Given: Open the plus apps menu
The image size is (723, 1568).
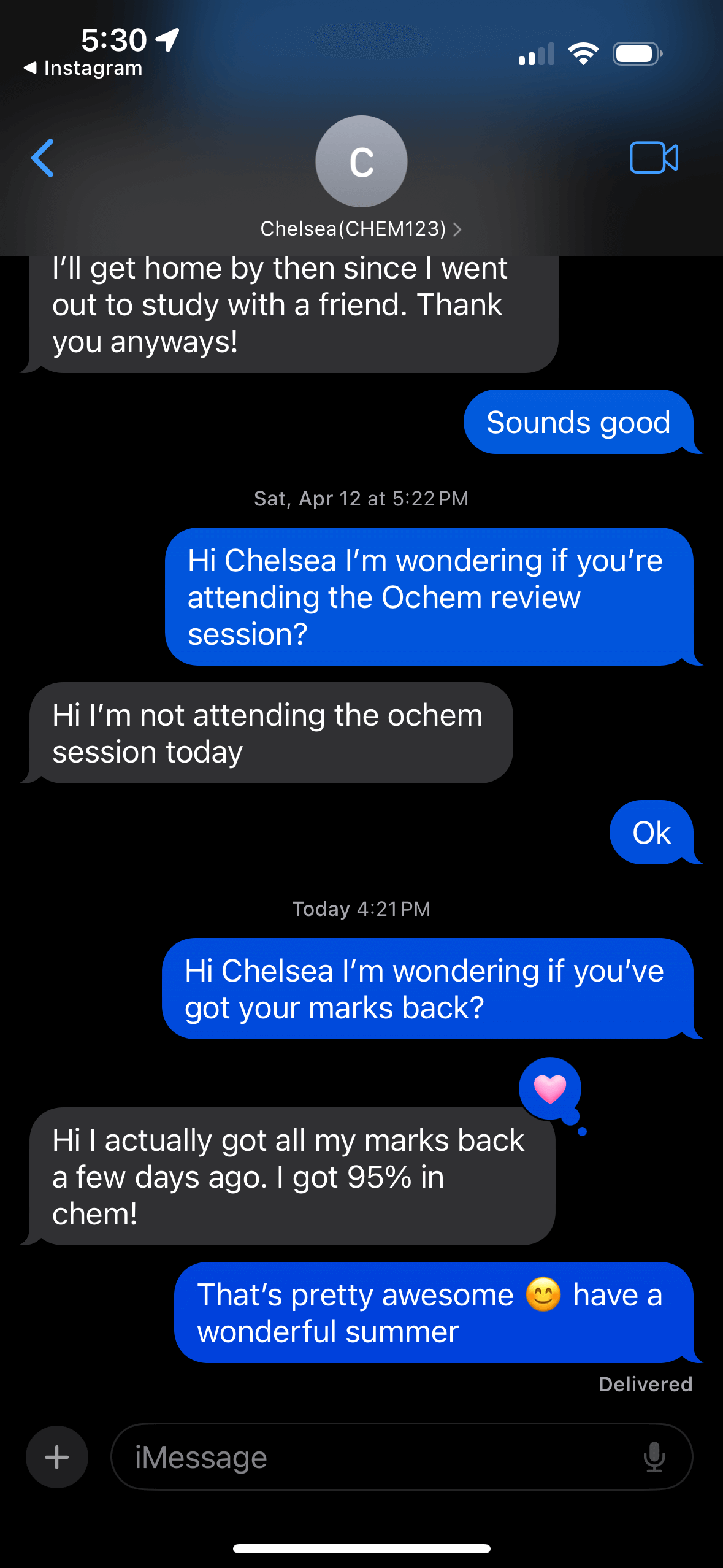Looking at the screenshot, I should point(57,1457).
